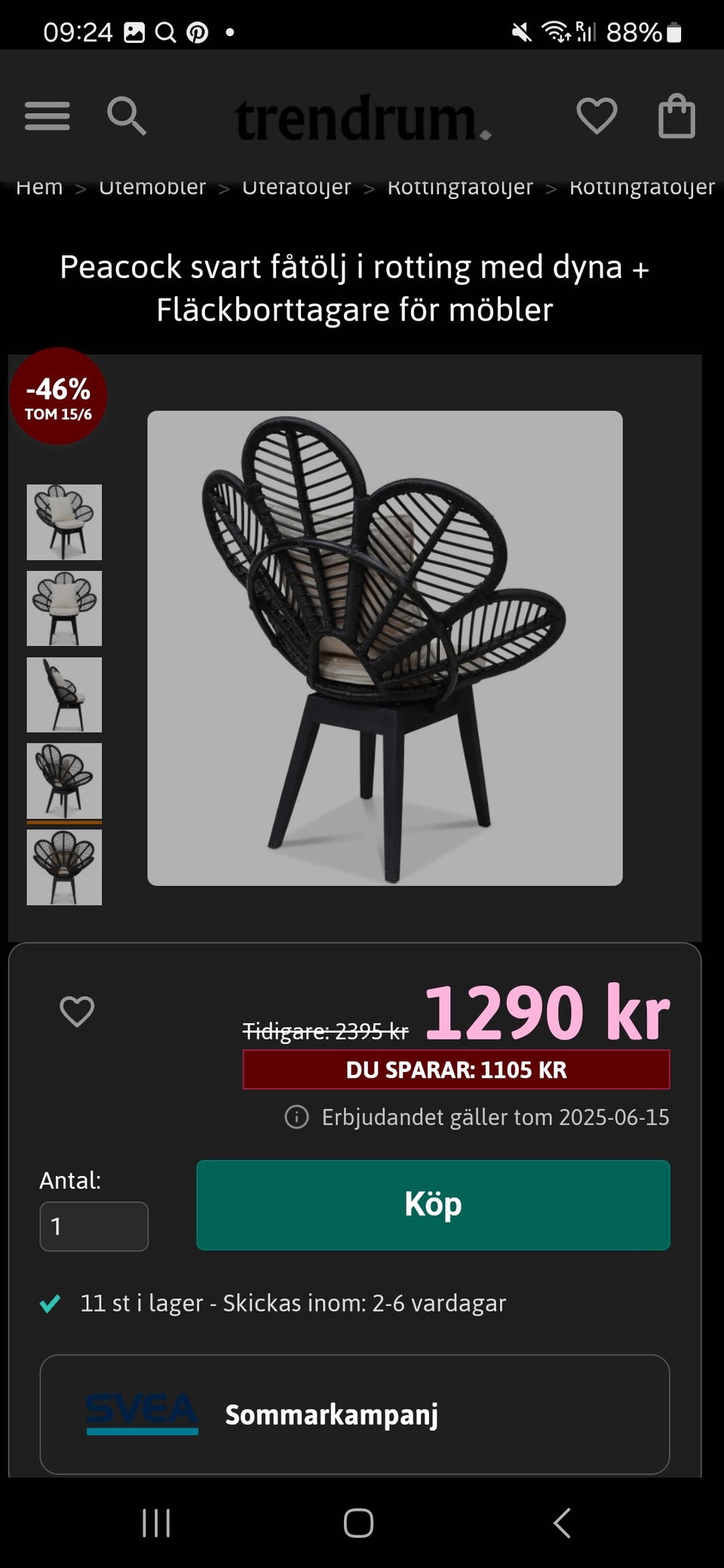Open the shopping bag cart
The image size is (724, 1568).
(x=676, y=116)
